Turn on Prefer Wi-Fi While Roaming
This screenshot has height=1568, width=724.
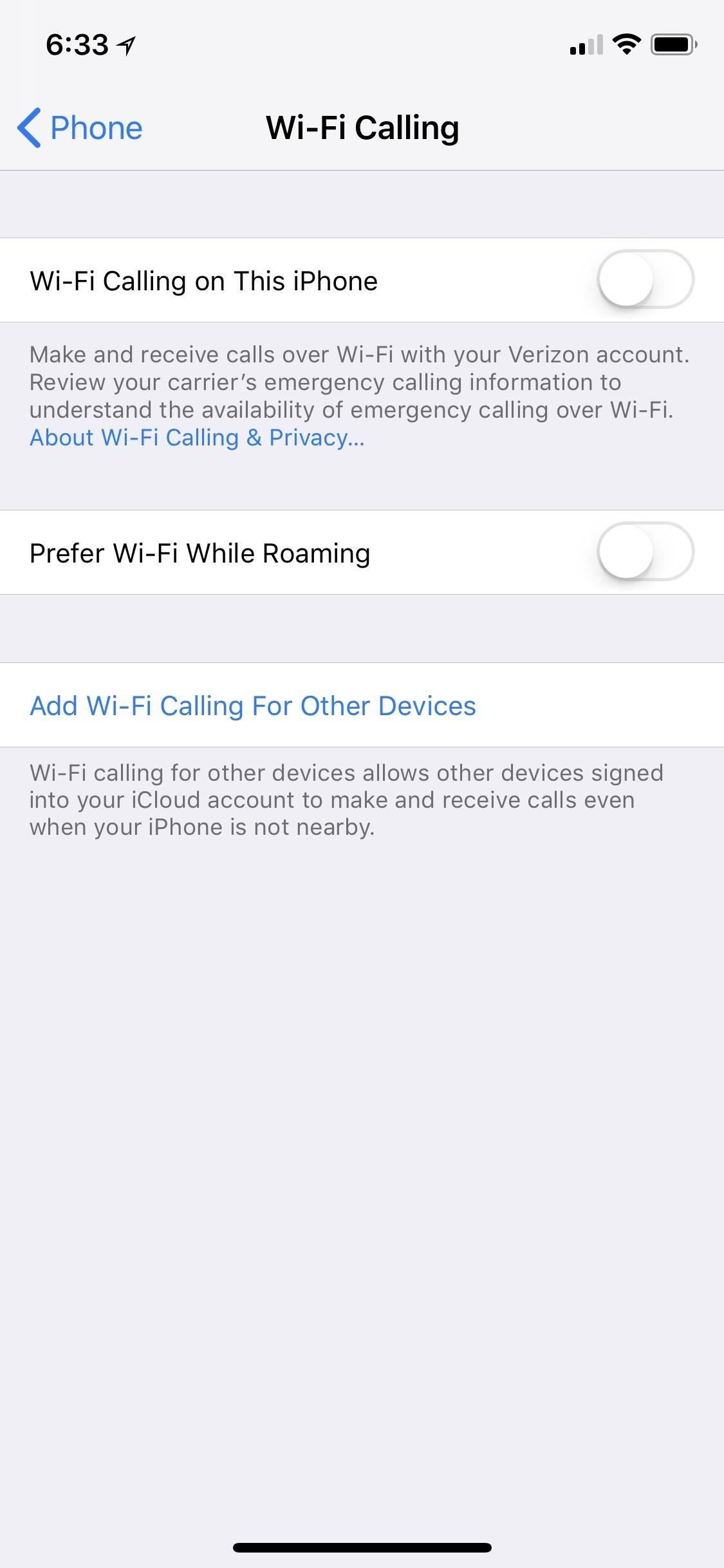645,552
